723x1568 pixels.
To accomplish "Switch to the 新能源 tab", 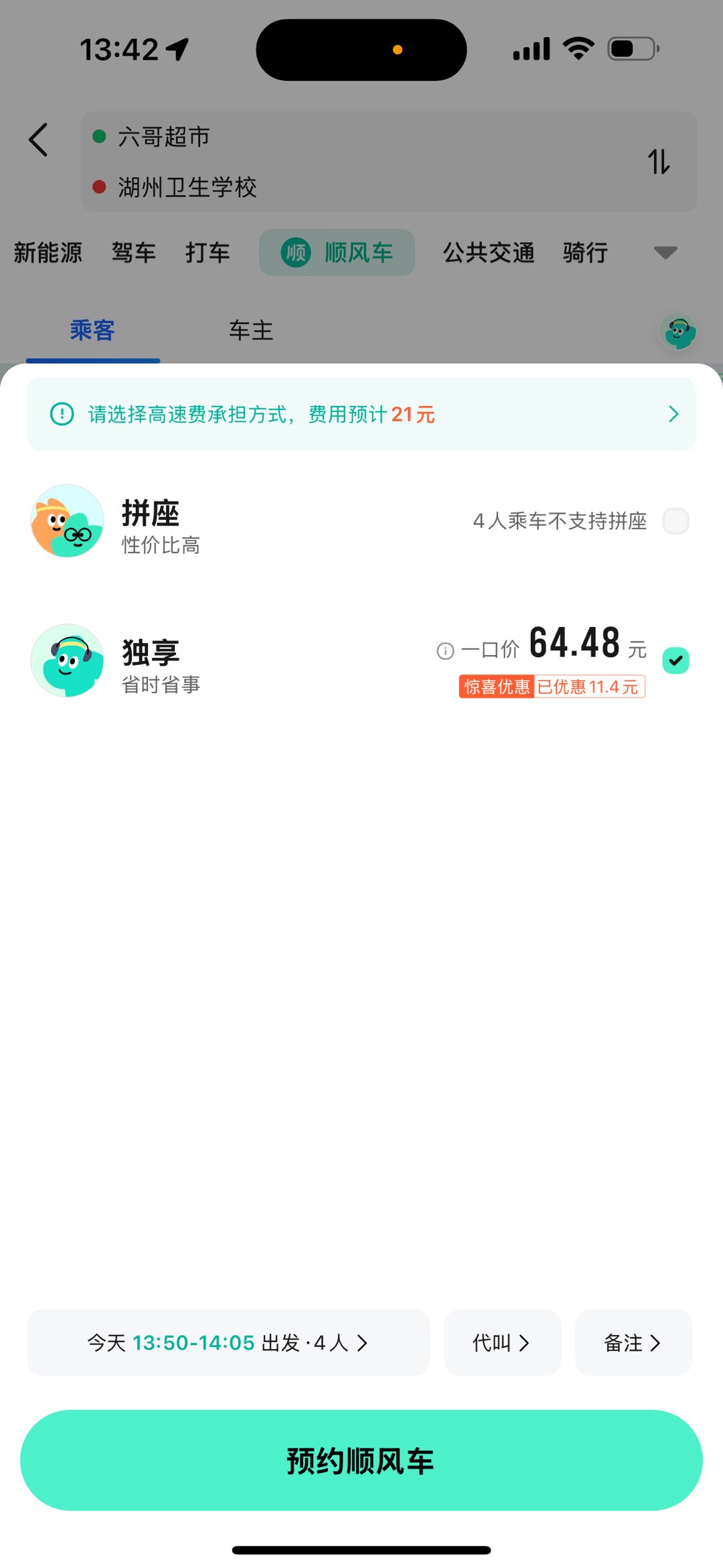I will 48,253.
